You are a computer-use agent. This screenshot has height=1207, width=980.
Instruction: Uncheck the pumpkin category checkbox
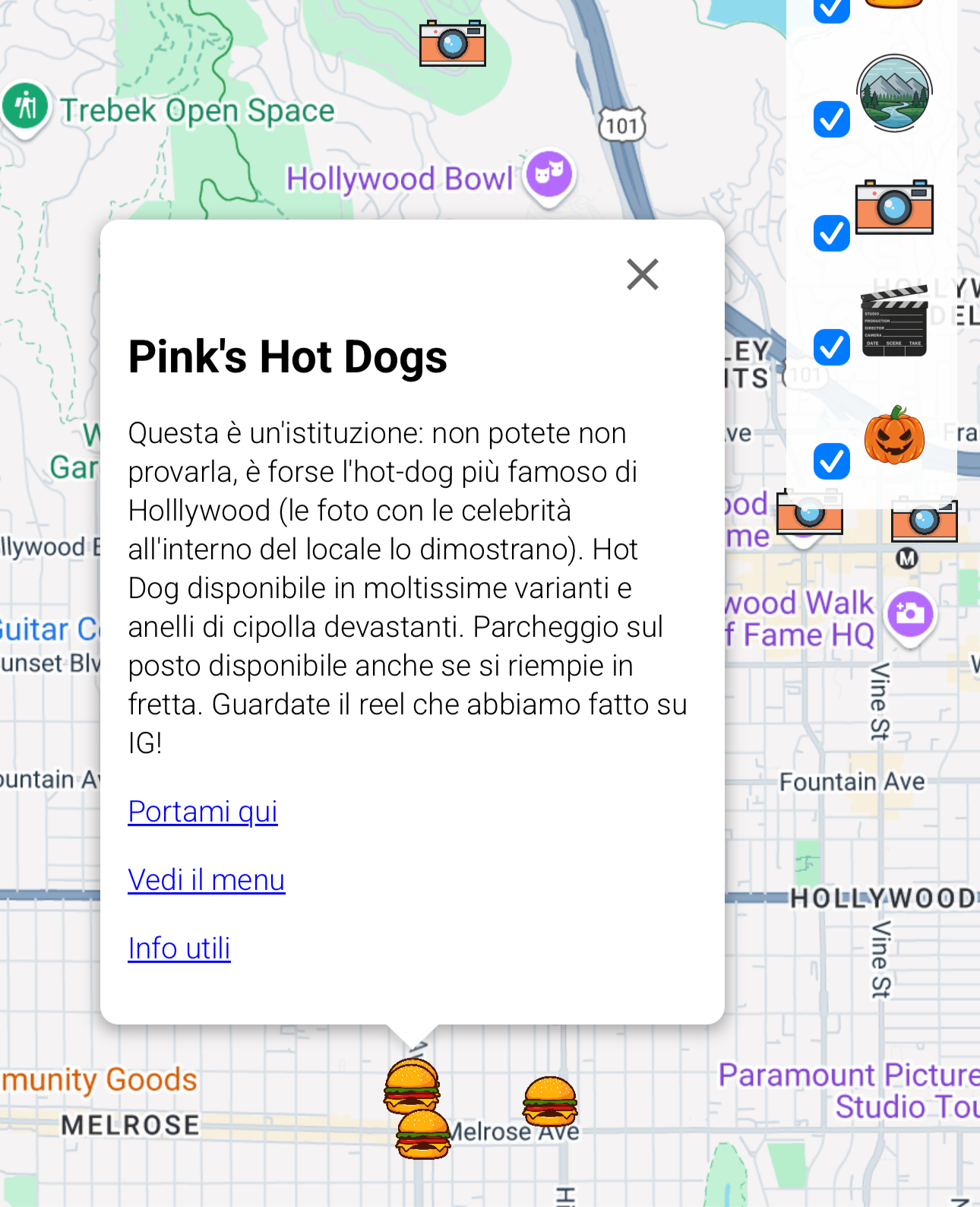pos(832,461)
